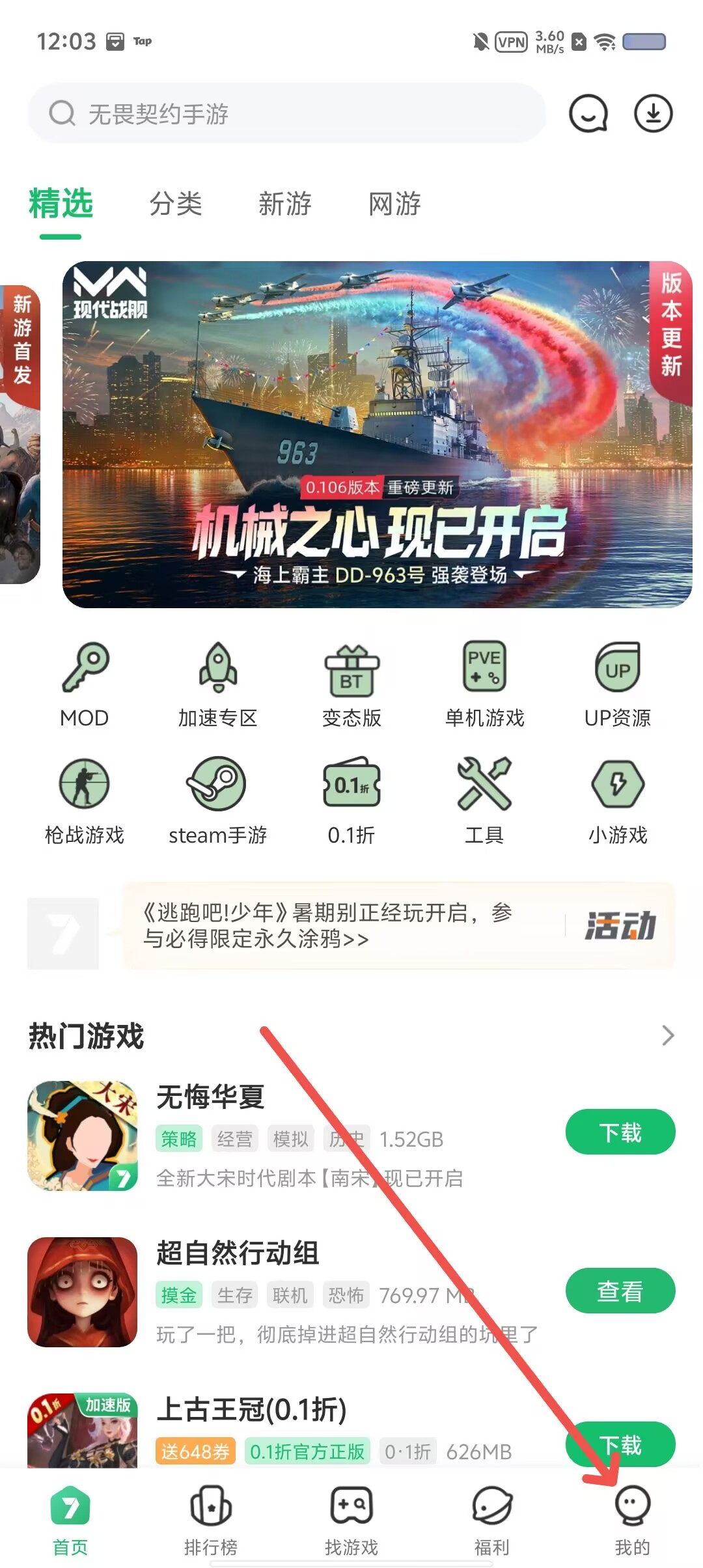Viewport: 703px width, 1568px height.
Task: Open the search box showing 无畏契约手游
Action: pos(286,113)
